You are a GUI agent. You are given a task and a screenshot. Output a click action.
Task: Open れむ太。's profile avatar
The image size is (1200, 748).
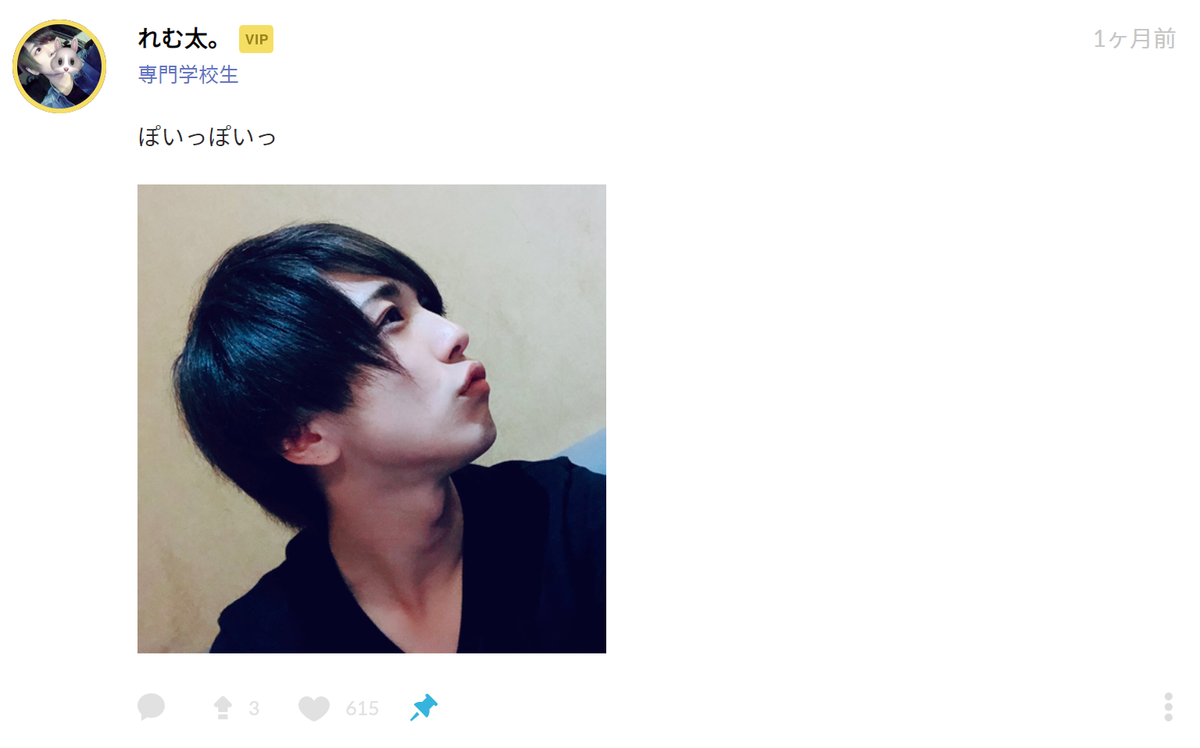click(59, 66)
